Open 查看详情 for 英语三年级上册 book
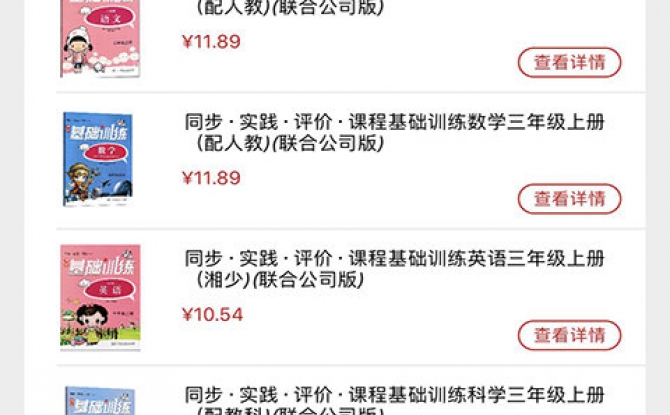Viewport: 670px width, 415px height. coord(569,335)
